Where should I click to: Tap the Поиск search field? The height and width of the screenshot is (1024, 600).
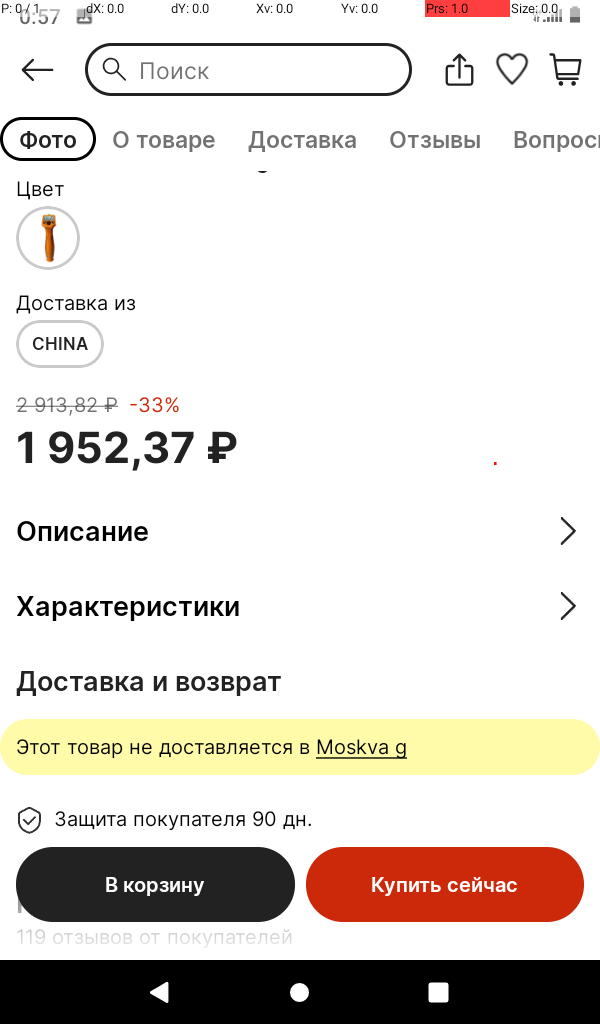248,70
